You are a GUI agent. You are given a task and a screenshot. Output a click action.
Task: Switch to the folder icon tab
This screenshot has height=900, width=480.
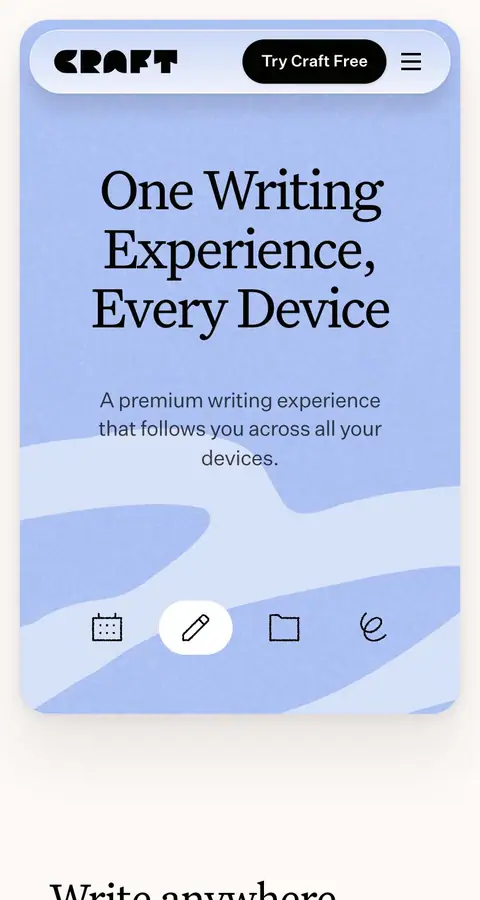(284, 627)
